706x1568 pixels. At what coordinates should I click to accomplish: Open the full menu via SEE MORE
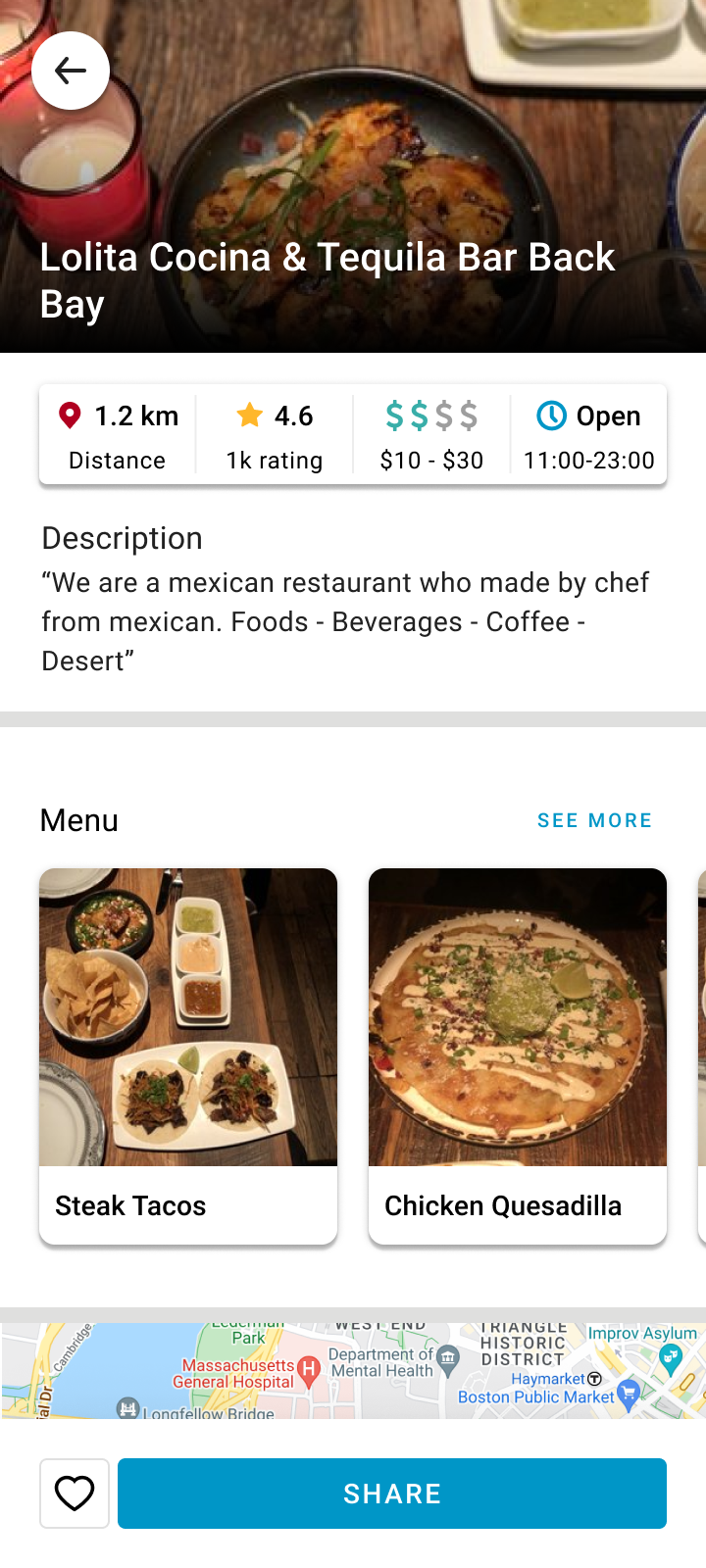pyautogui.click(x=594, y=820)
